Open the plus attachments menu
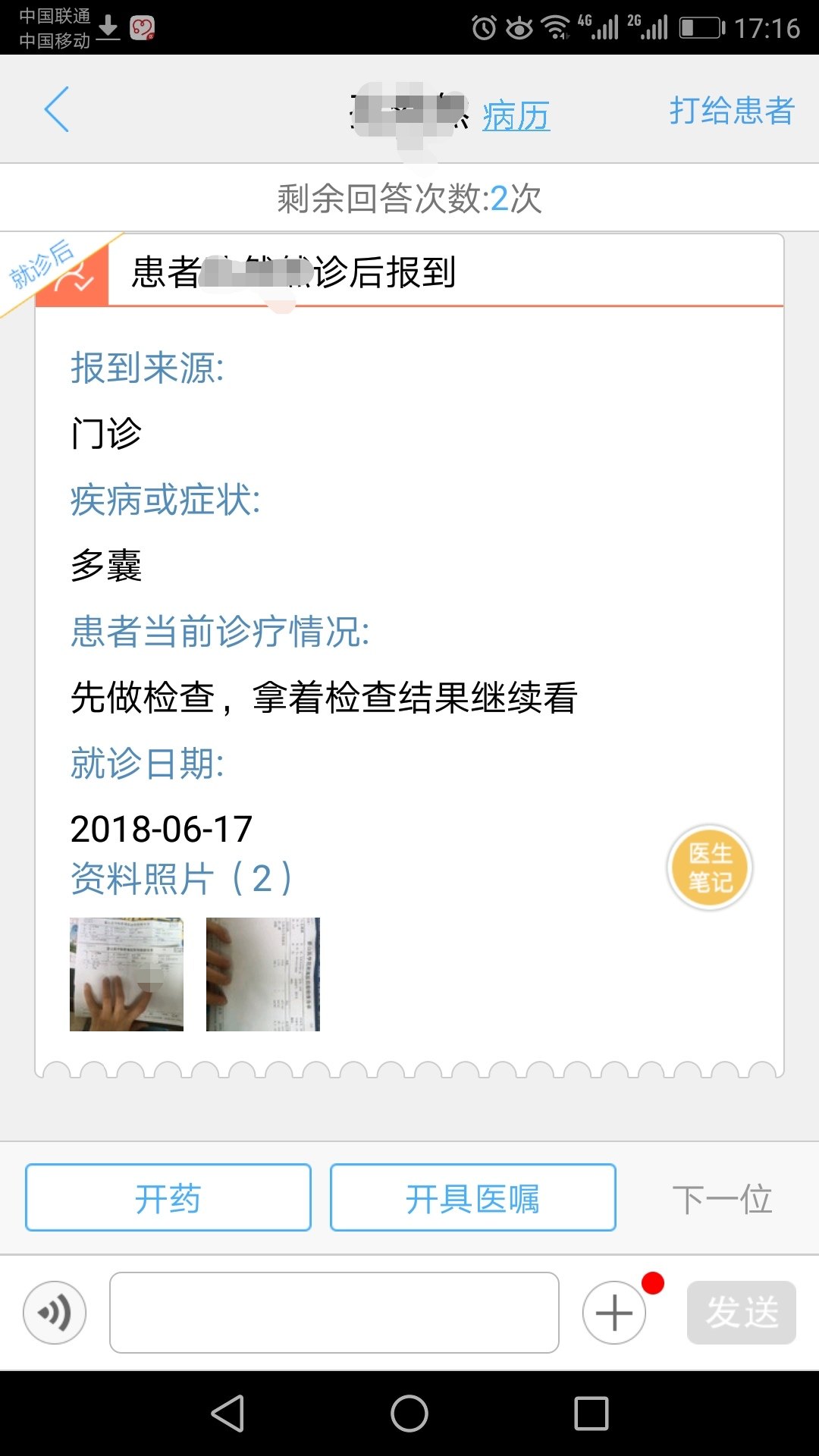The width and height of the screenshot is (819, 1456). 614,1313
